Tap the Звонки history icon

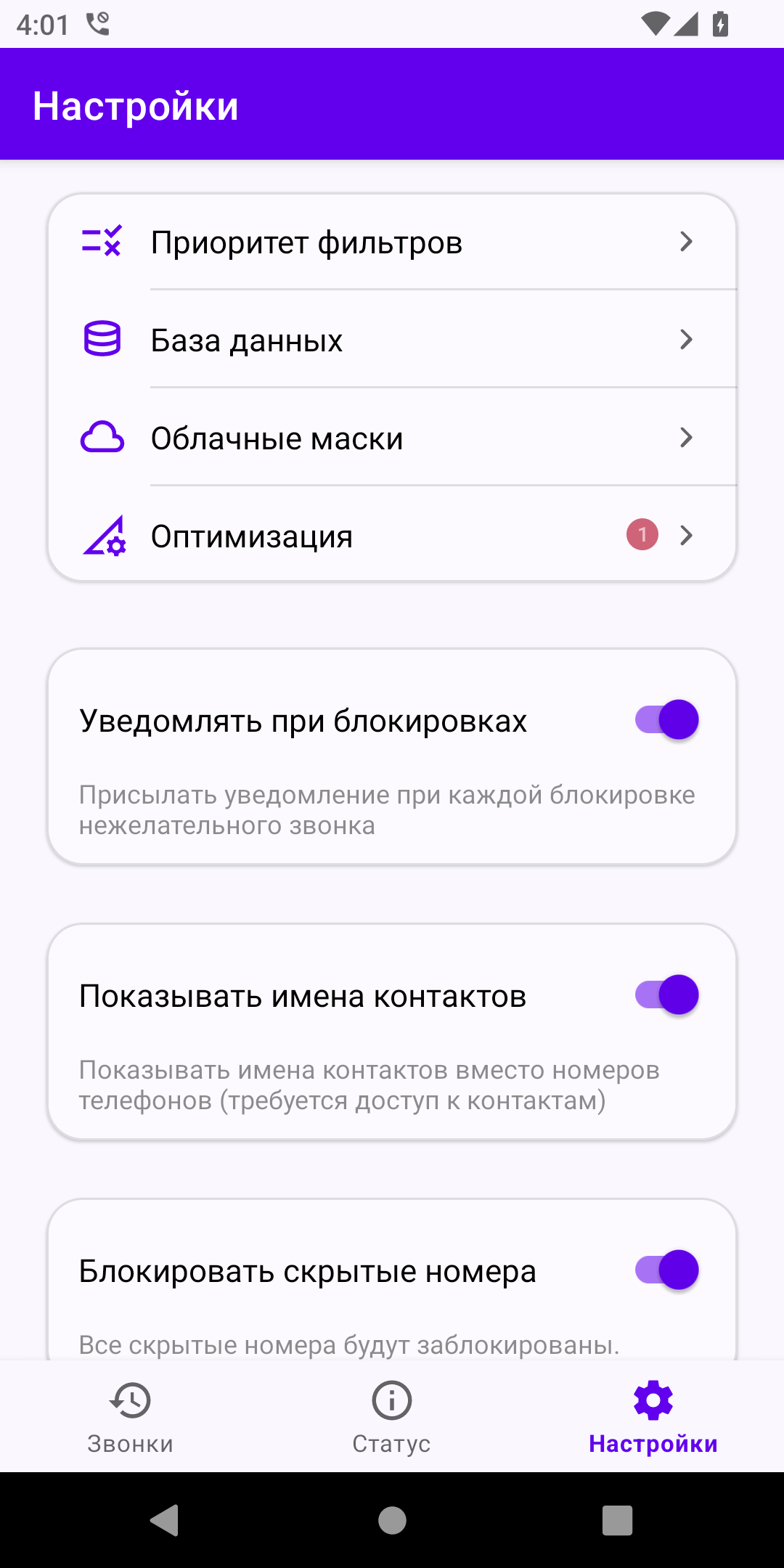[x=129, y=1399]
